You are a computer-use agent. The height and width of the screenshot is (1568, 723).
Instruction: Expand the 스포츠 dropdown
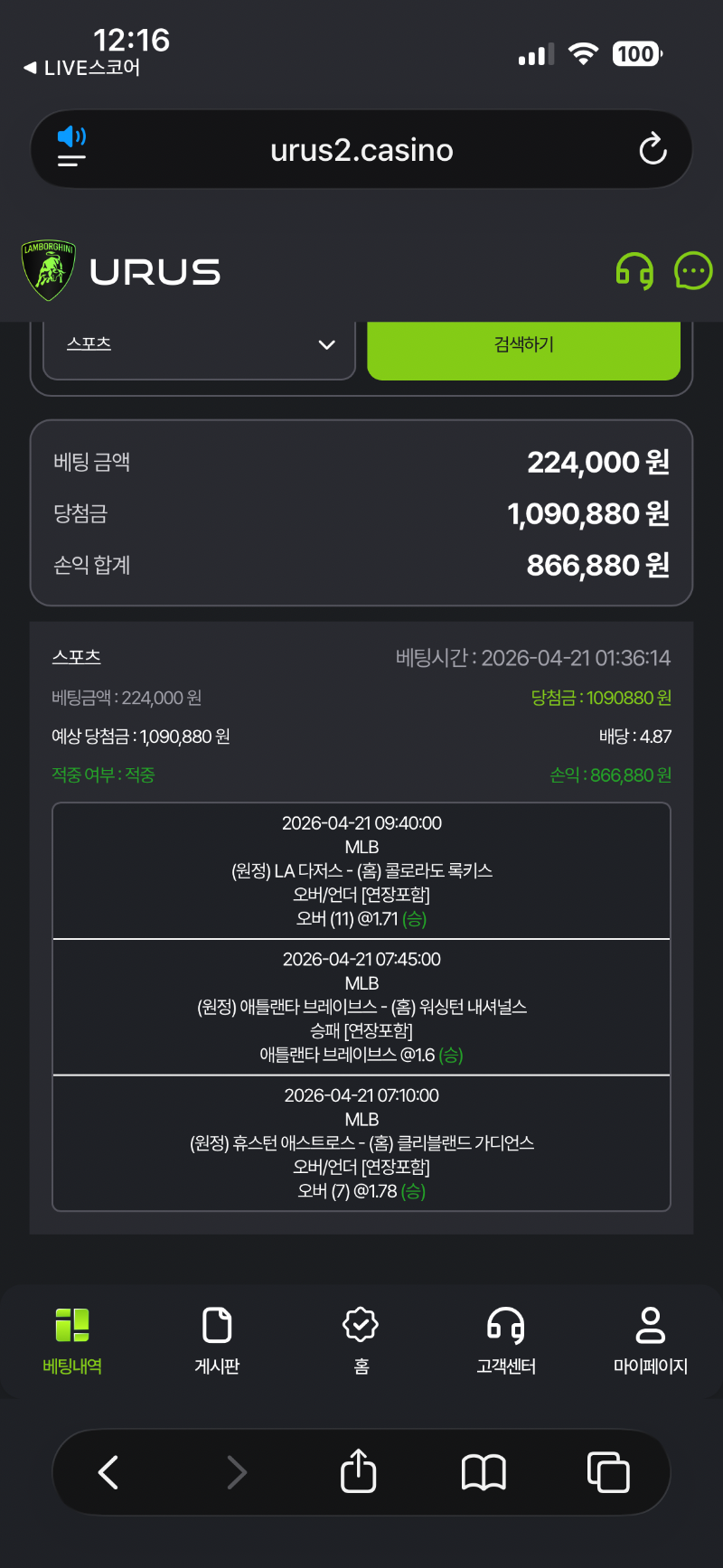(199, 345)
